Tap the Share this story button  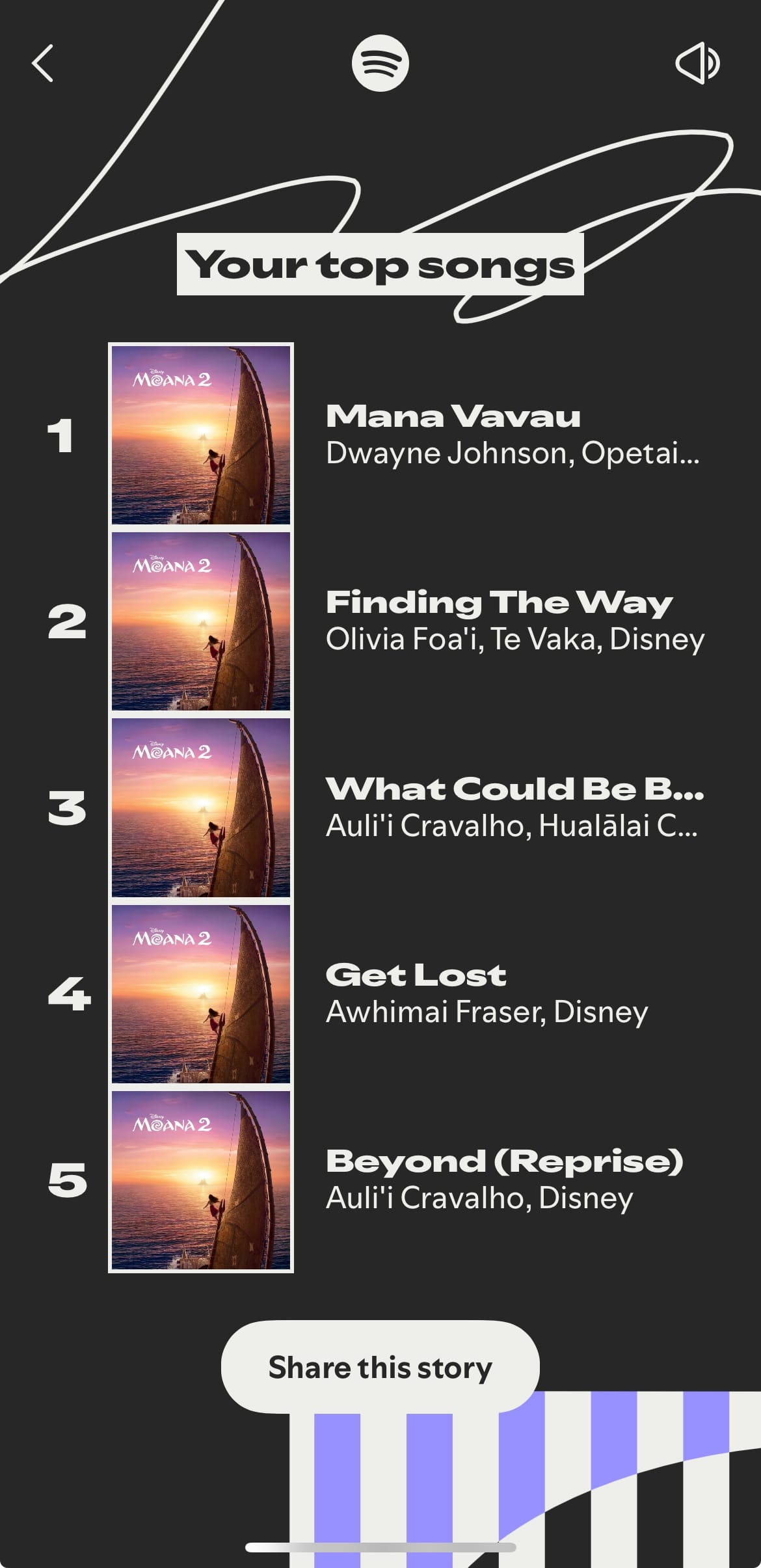click(x=380, y=1367)
